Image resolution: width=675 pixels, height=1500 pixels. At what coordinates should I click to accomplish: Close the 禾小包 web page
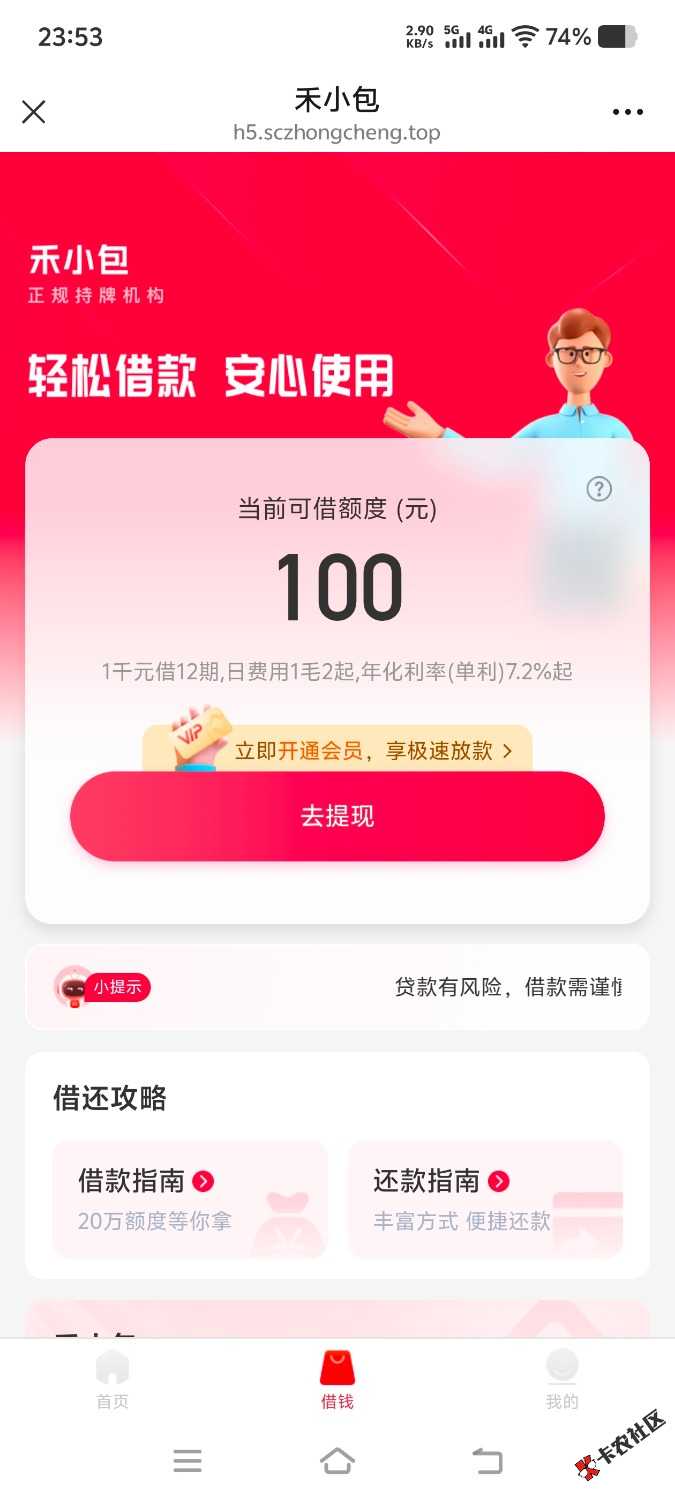point(34,112)
